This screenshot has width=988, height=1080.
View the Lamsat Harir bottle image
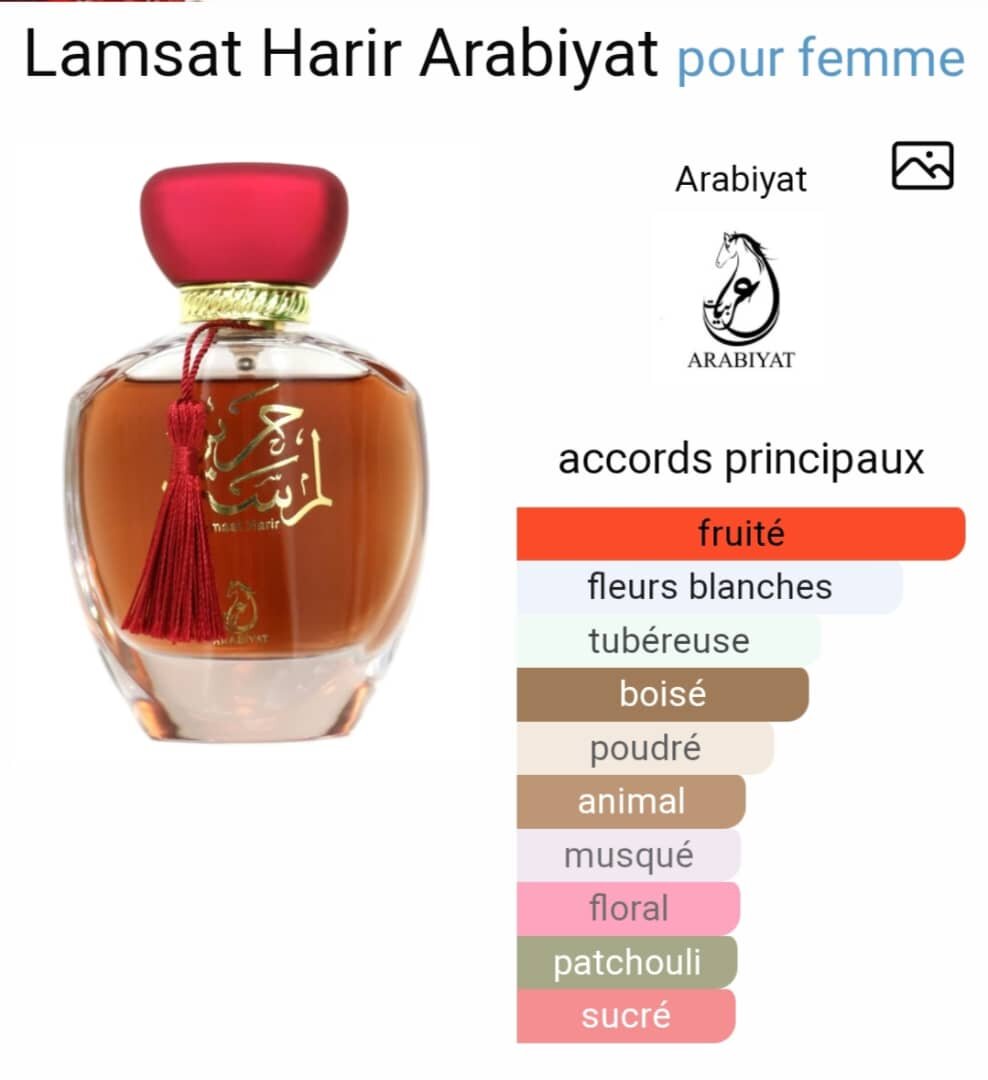(x=246, y=450)
